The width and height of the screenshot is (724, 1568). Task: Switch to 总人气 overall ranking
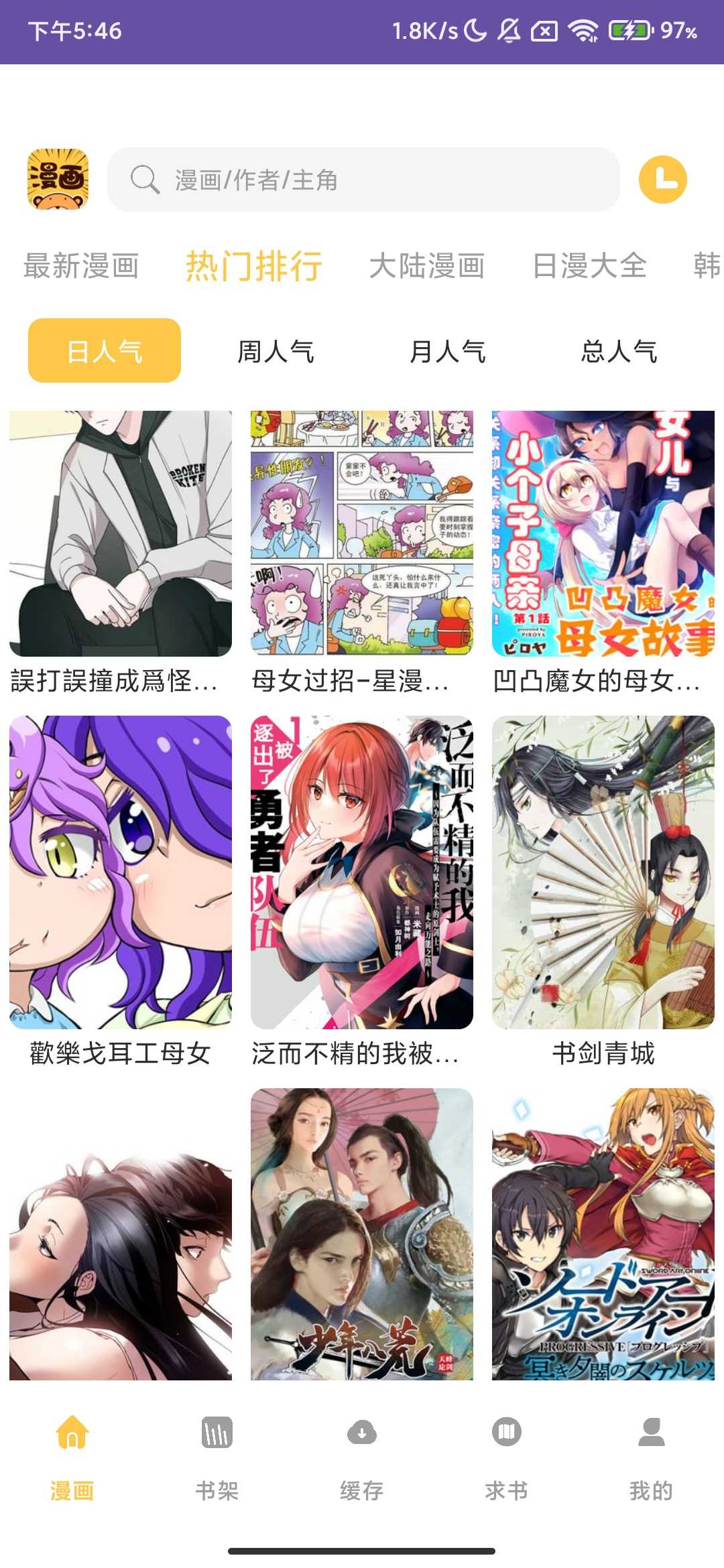619,351
